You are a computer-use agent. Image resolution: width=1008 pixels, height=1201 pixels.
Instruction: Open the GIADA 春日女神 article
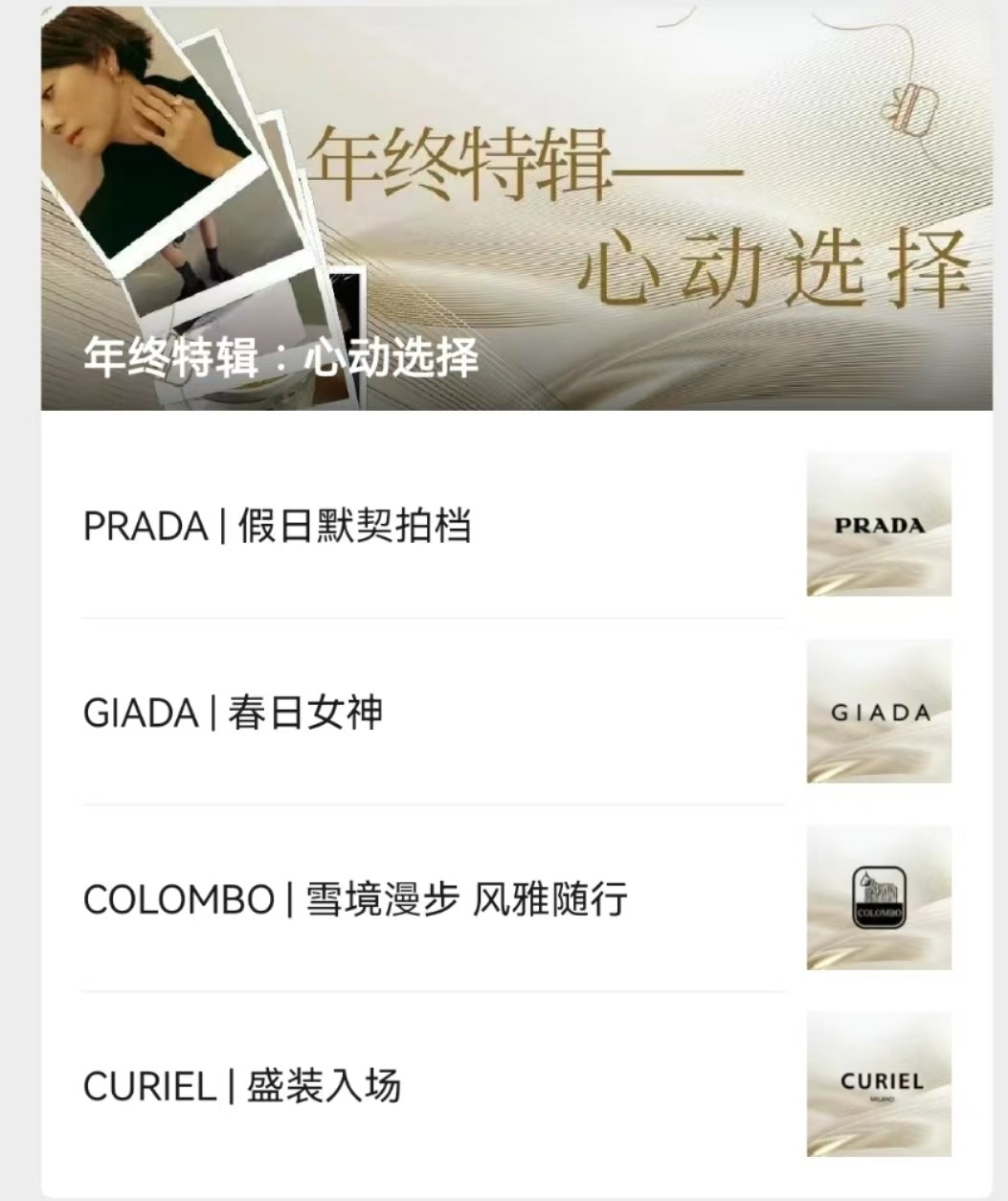[234, 713]
